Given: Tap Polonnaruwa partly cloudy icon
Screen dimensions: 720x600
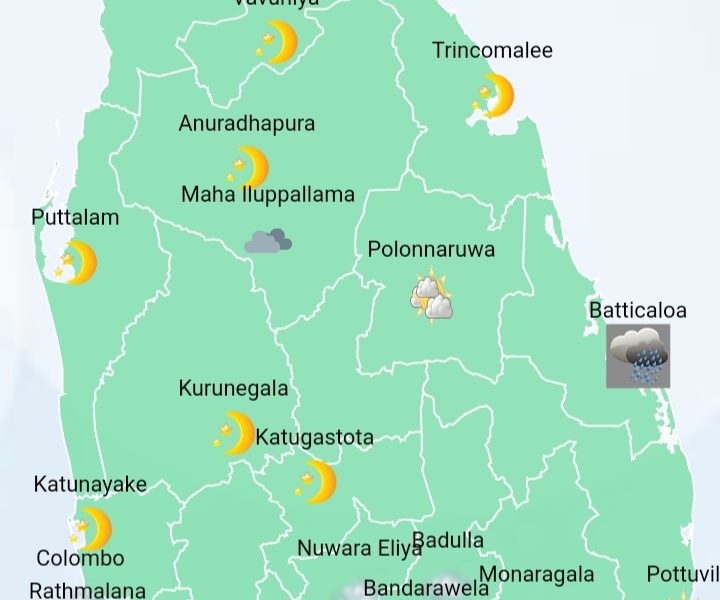Looking at the screenshot, I should tap(432, 296).
